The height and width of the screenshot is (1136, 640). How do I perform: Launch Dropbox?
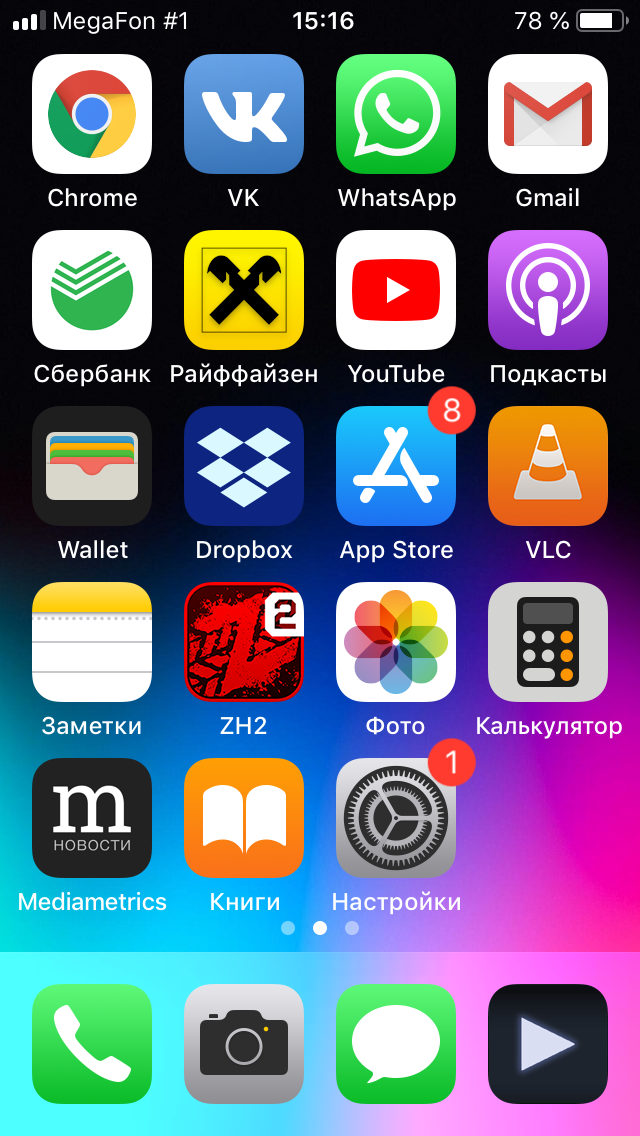[244, 466]
